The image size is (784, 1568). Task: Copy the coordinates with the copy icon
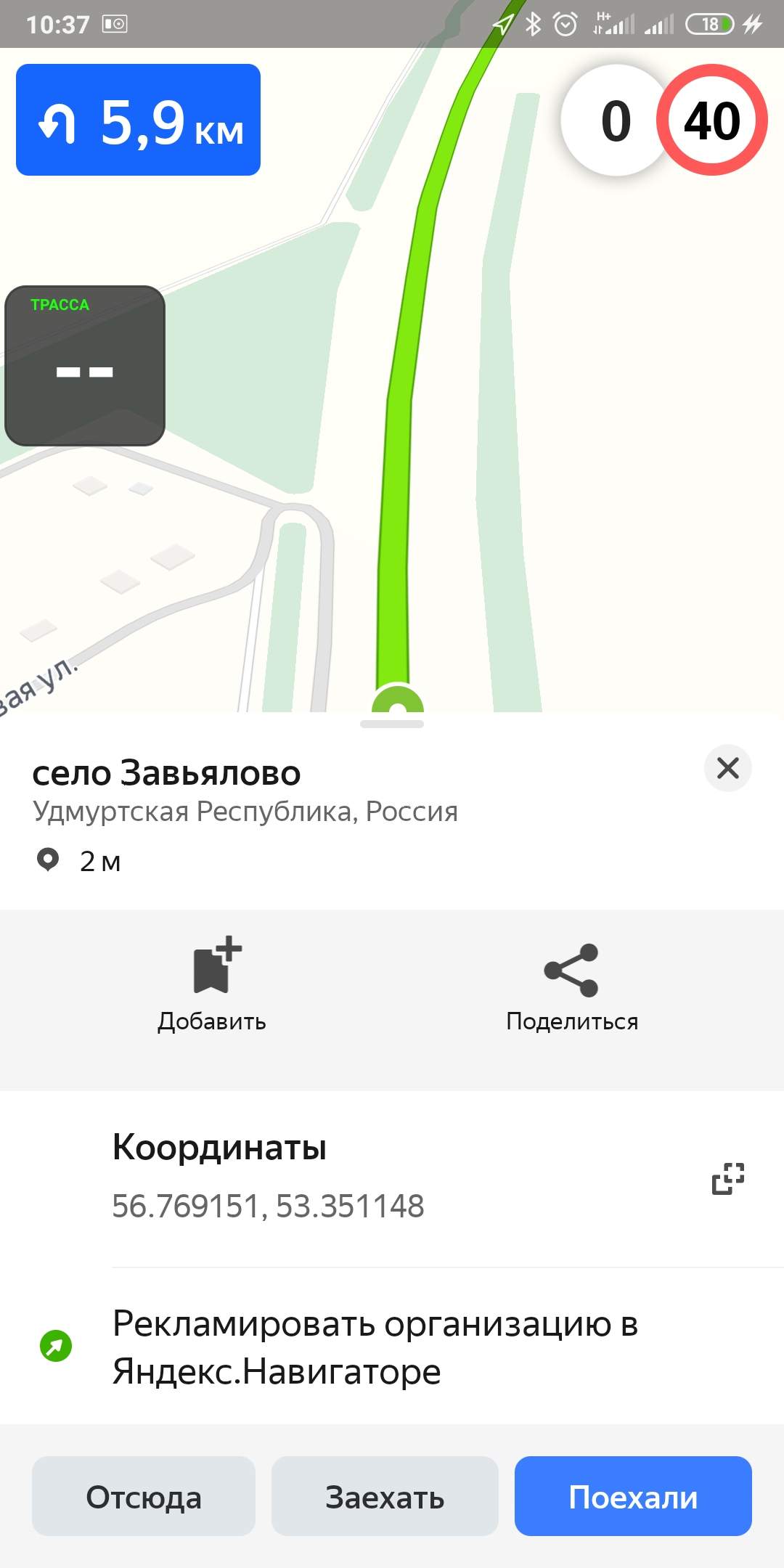point(728,1178)
